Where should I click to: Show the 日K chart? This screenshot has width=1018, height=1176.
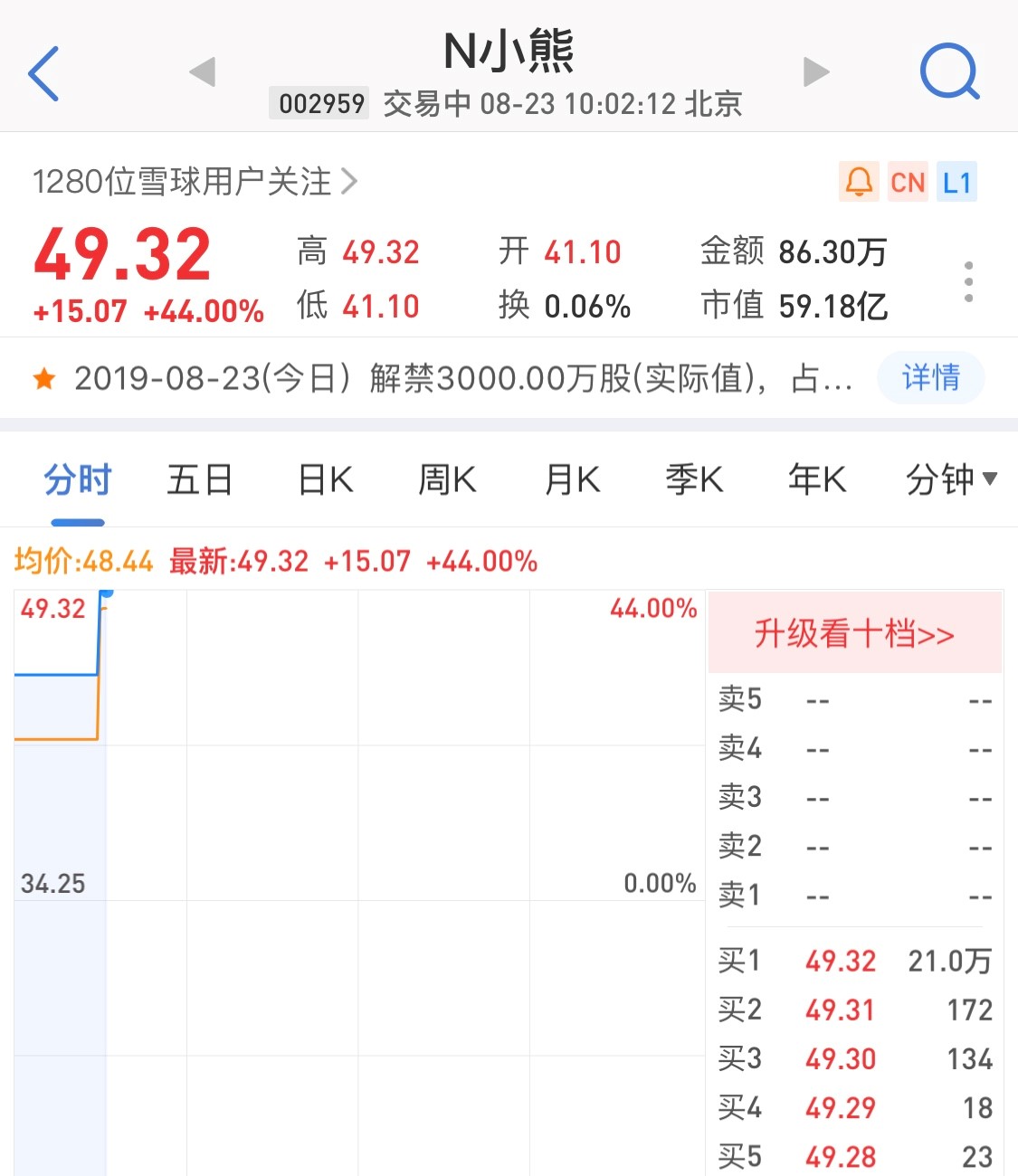coord(326,479)
